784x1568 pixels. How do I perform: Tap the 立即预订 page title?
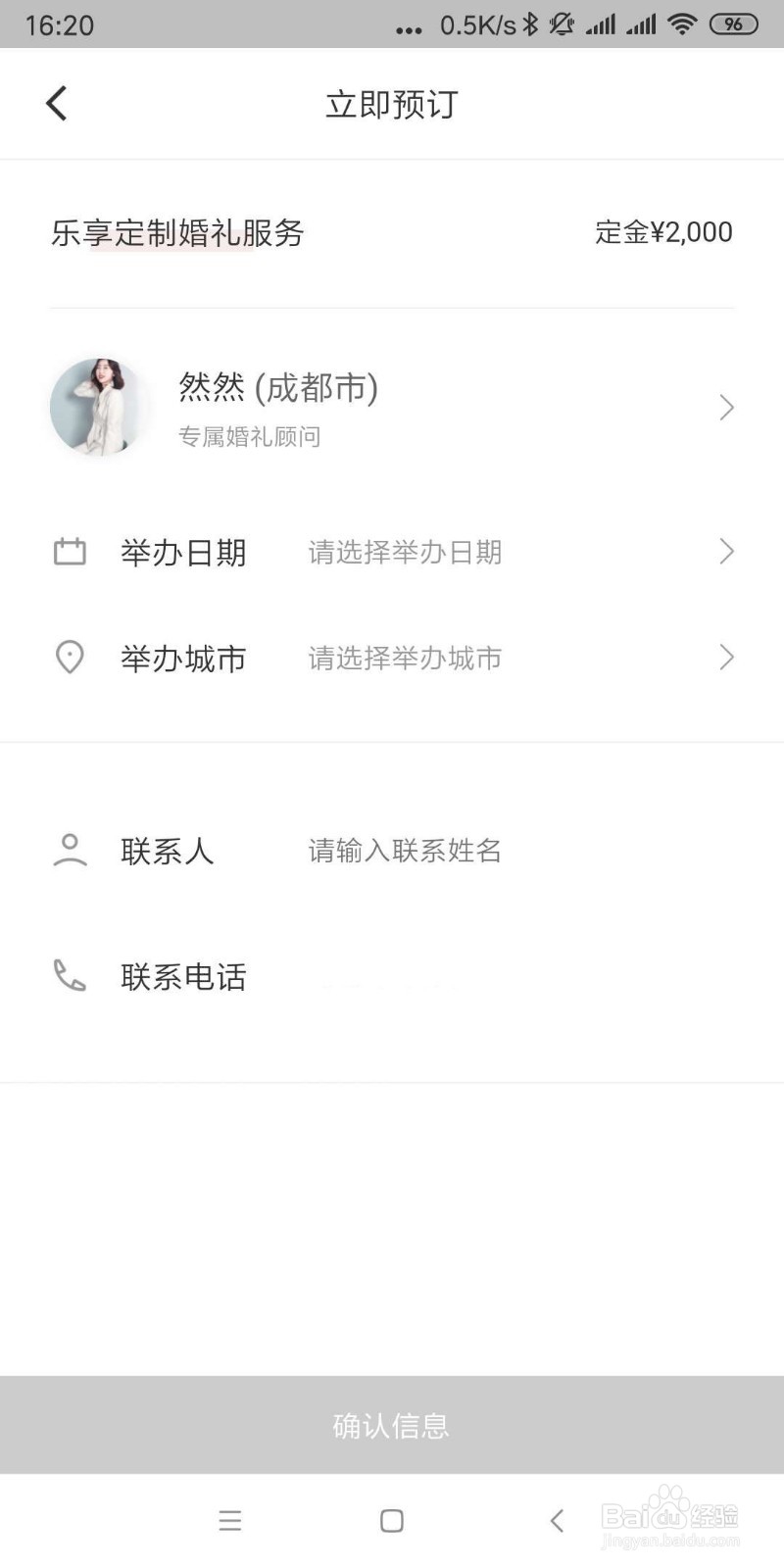click(x=391, y=102)
